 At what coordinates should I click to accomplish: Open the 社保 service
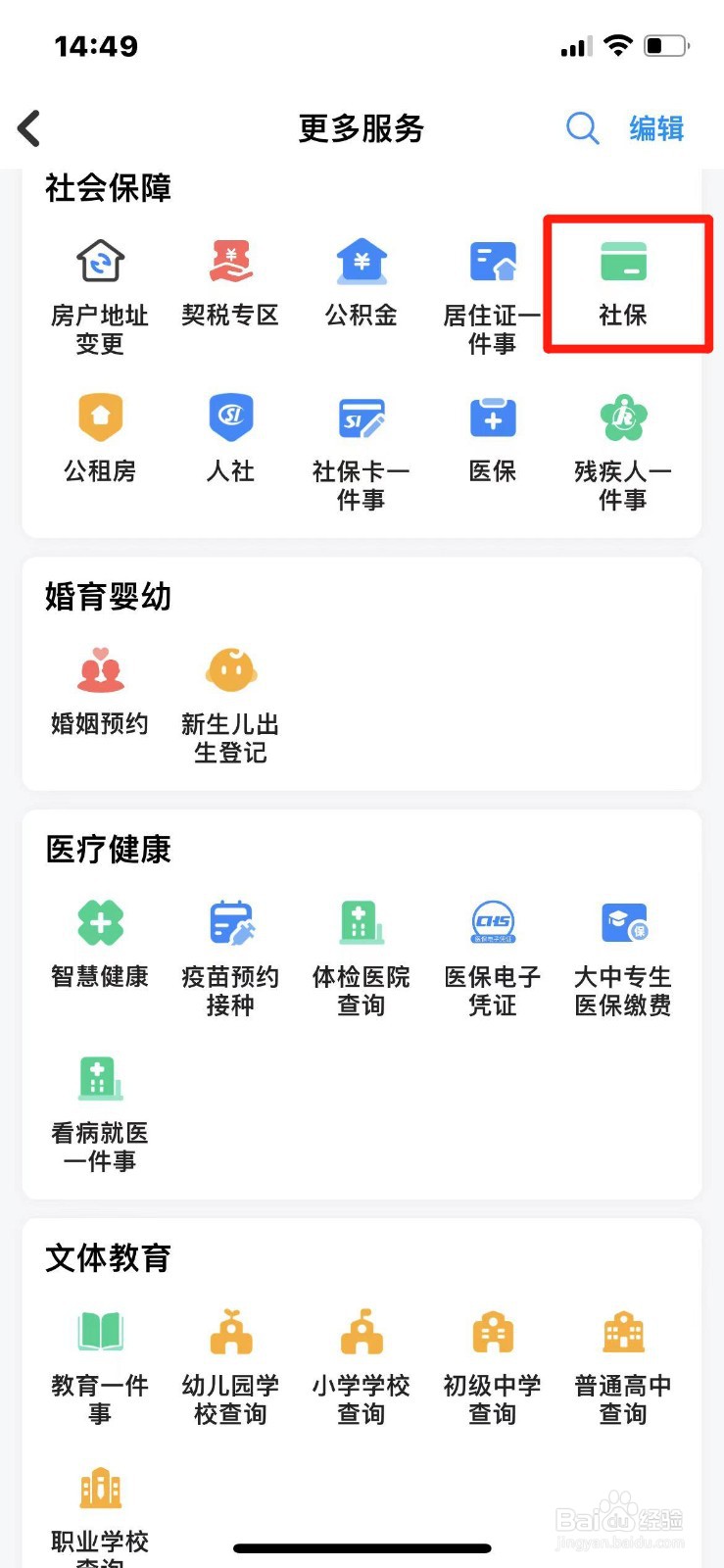[x=623, y=284]
